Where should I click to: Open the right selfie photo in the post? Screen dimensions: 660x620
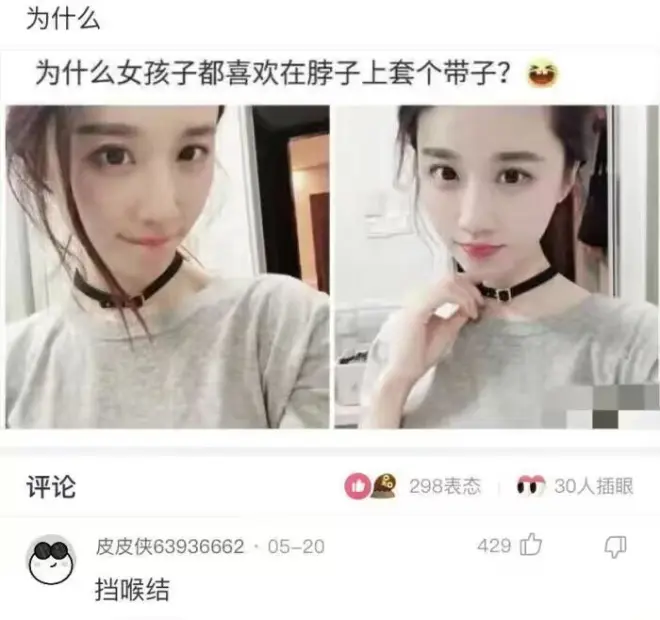[496, 267]
